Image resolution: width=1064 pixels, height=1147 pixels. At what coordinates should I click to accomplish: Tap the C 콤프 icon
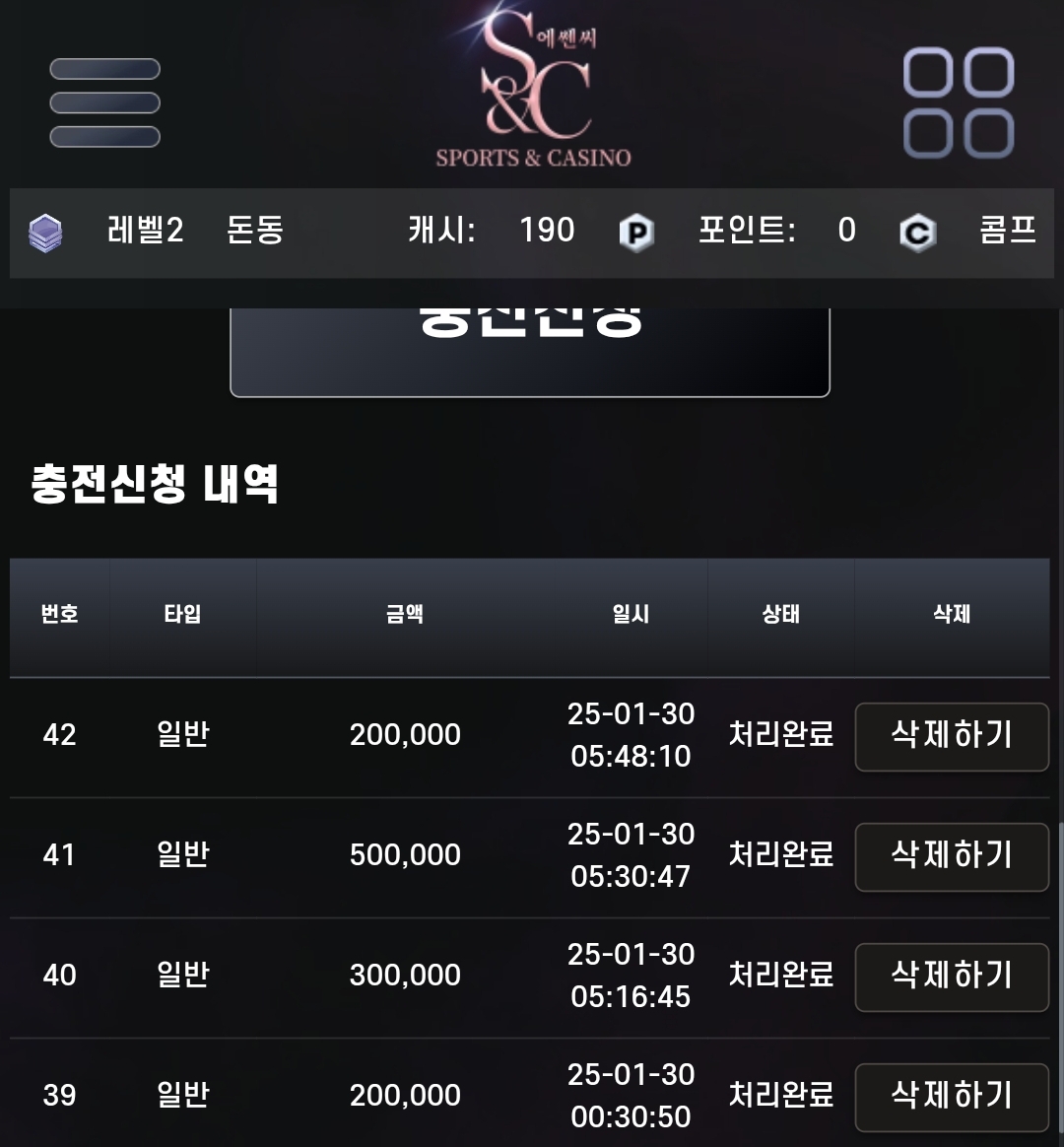tap(917, 234)
